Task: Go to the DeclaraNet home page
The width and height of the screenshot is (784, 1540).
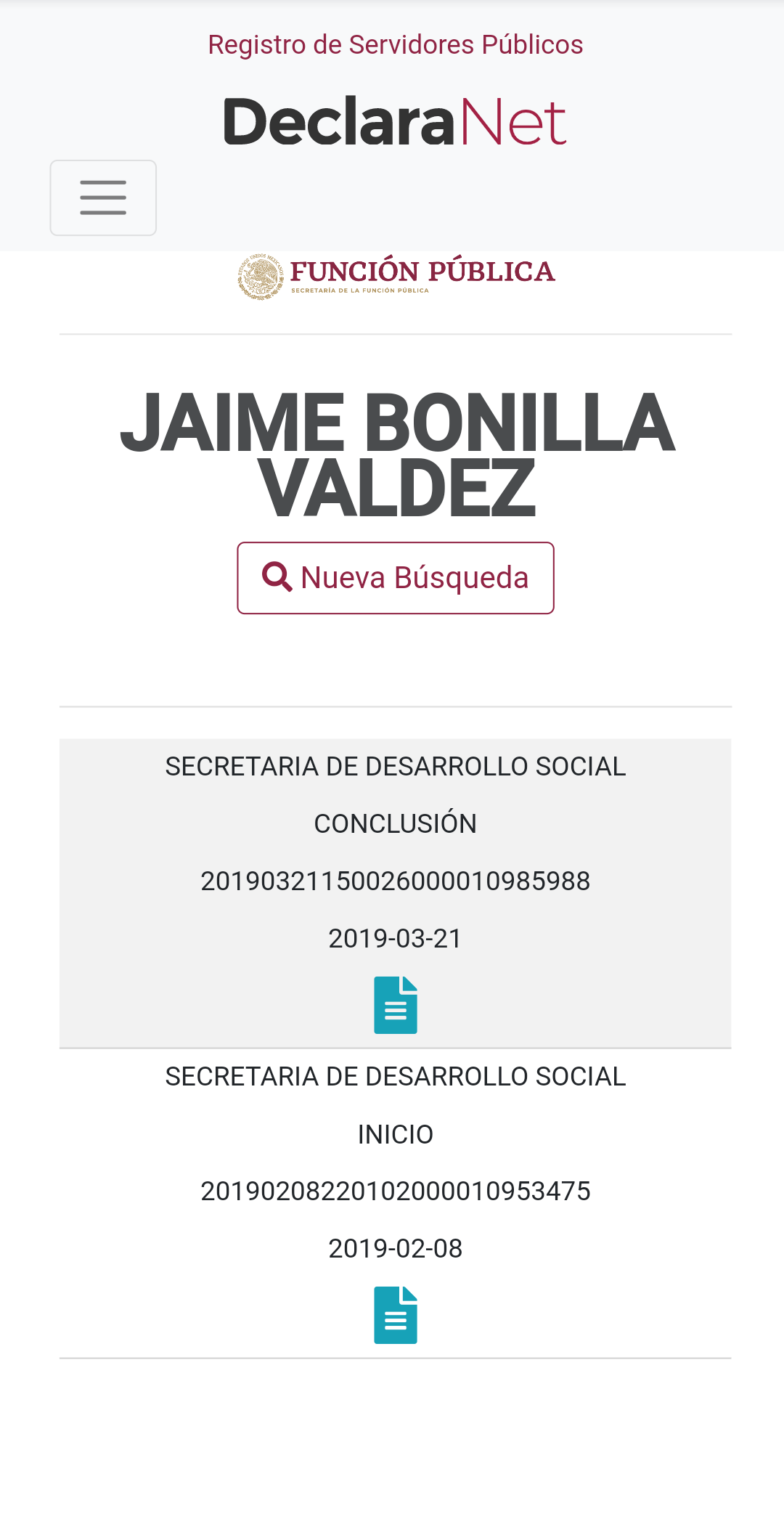Action: tap(395, 122)
